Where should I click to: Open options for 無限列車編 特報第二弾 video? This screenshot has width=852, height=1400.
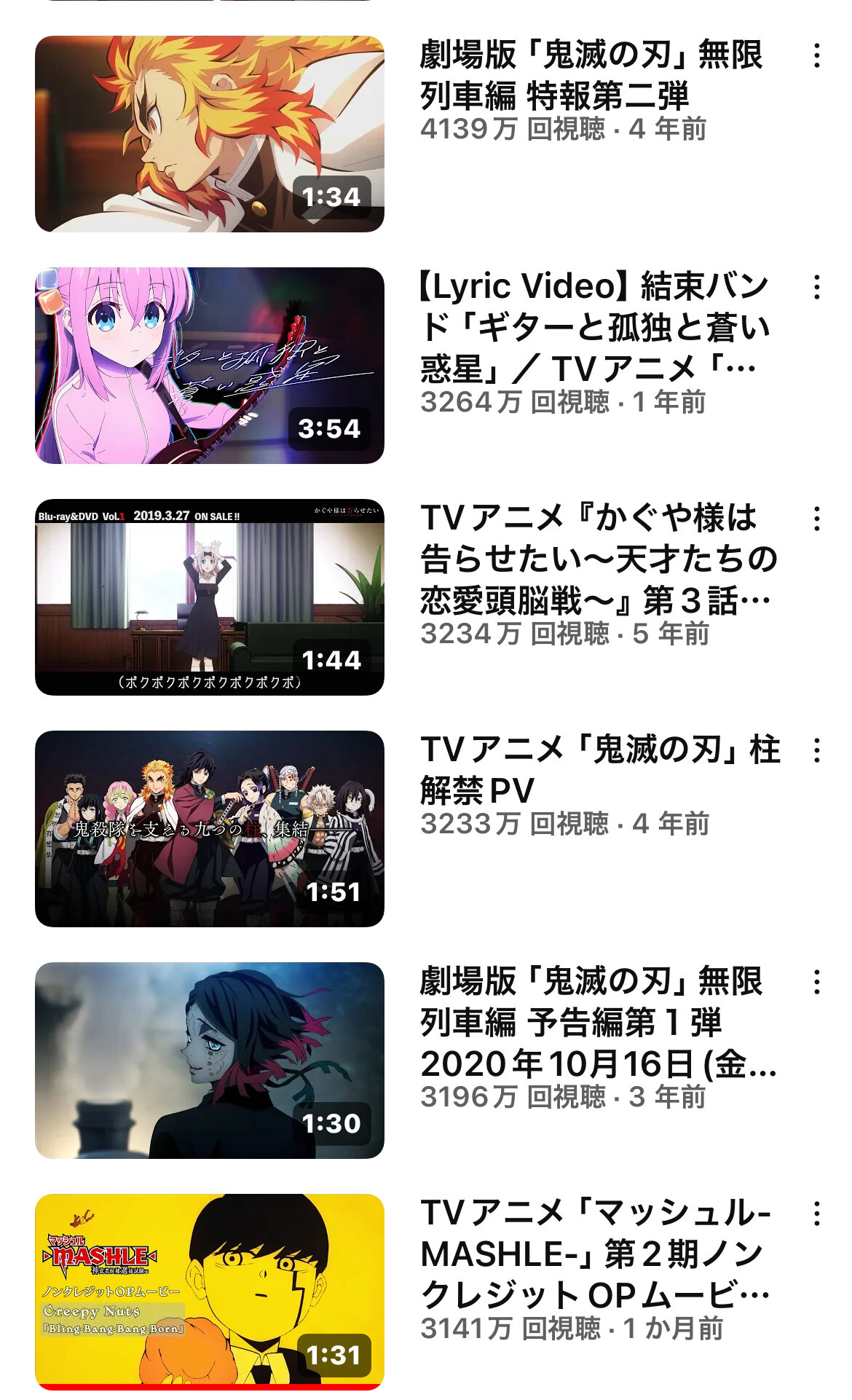point(817,56)
